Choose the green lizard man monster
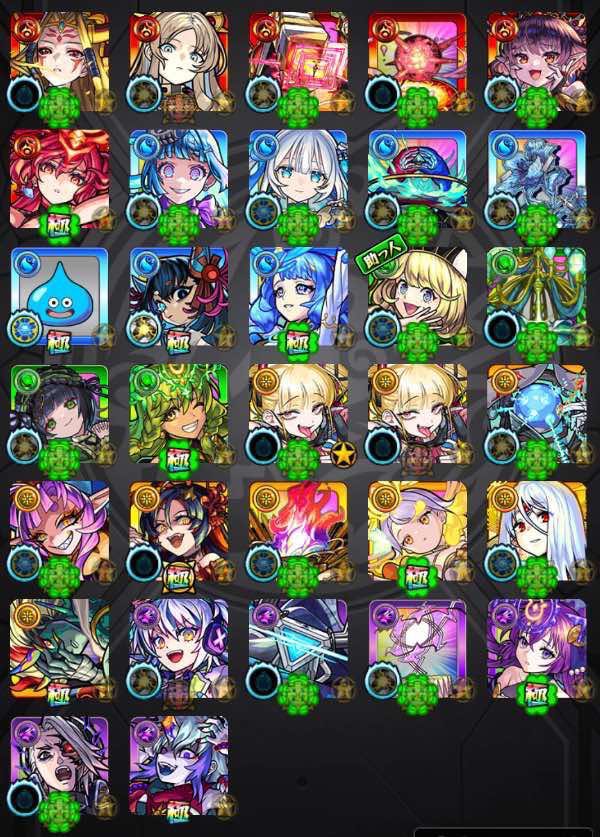The image size is (600, 837). 59,649
